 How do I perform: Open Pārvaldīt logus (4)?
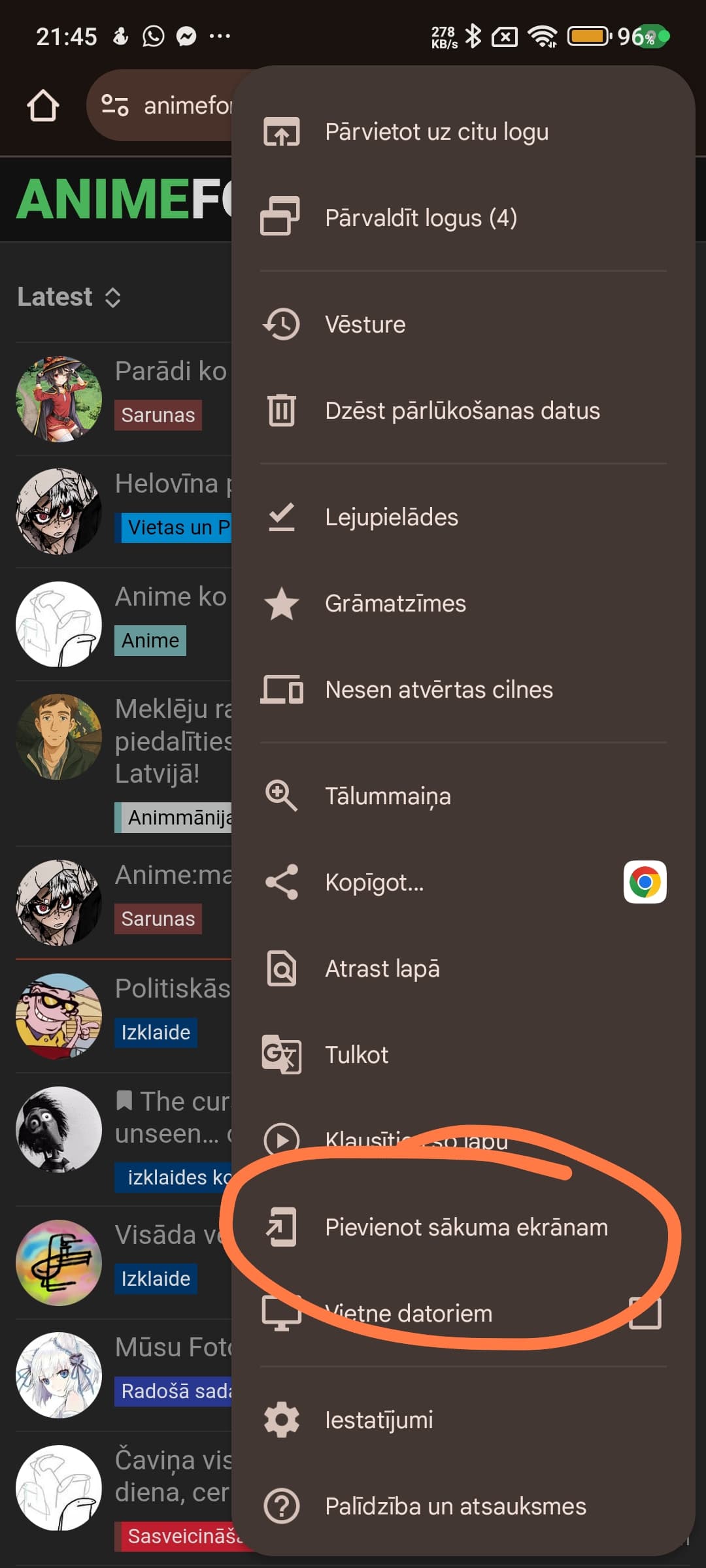(x=463, y=218)
